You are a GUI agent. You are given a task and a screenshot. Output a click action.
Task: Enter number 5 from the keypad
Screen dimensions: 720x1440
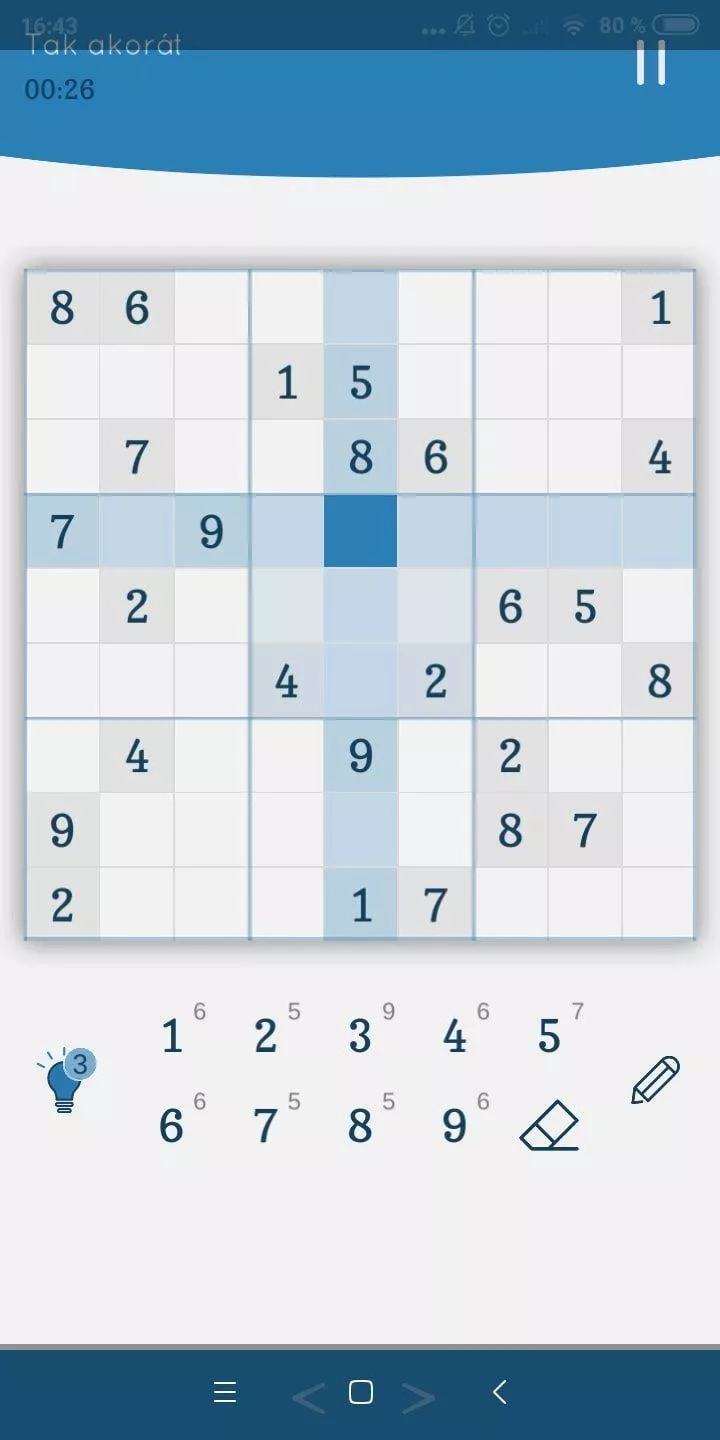pyautogui.click(x=549, y=1036)
